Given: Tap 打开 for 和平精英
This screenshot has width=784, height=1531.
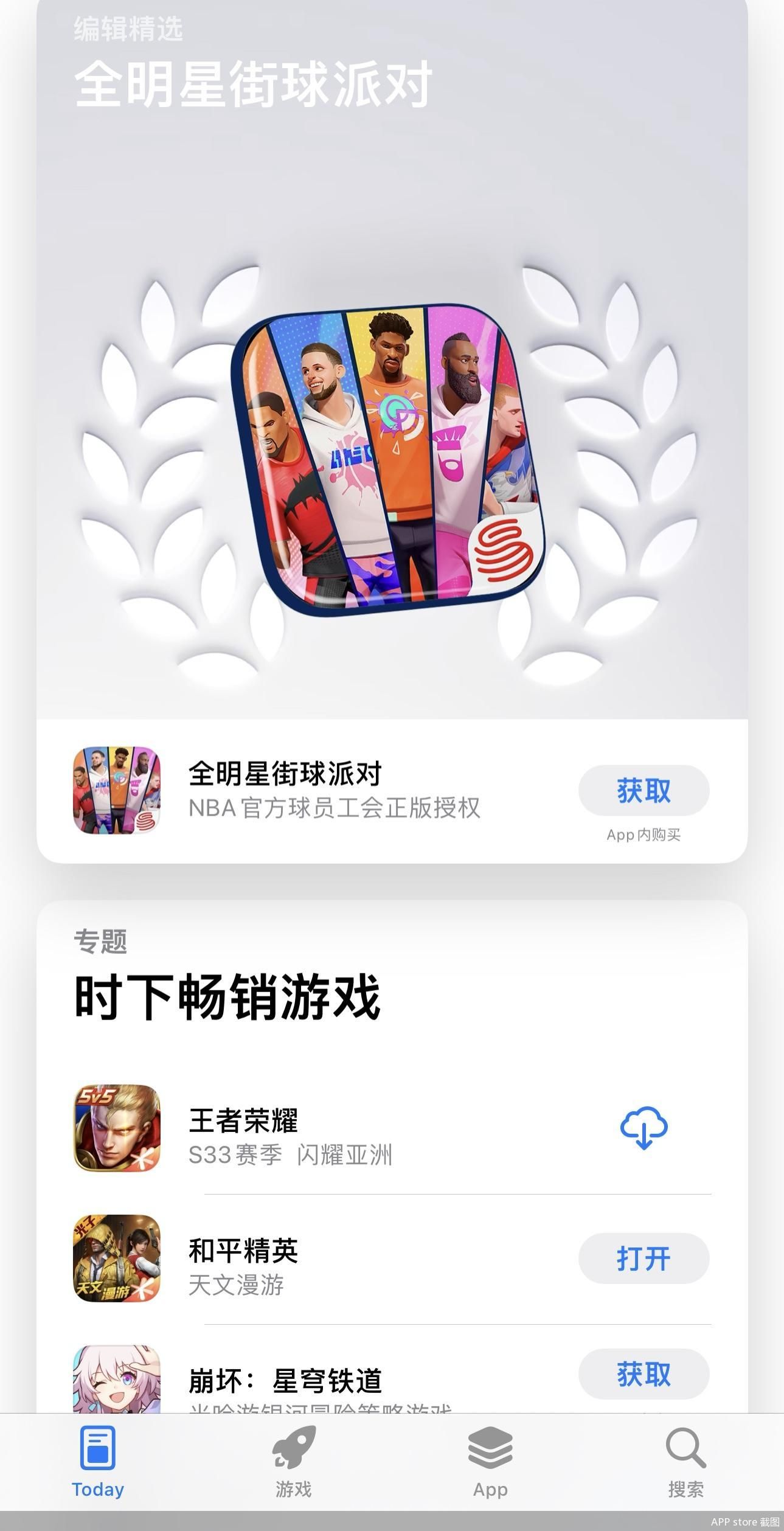Looking at the screenshot, I should [x=644, y=1258].
